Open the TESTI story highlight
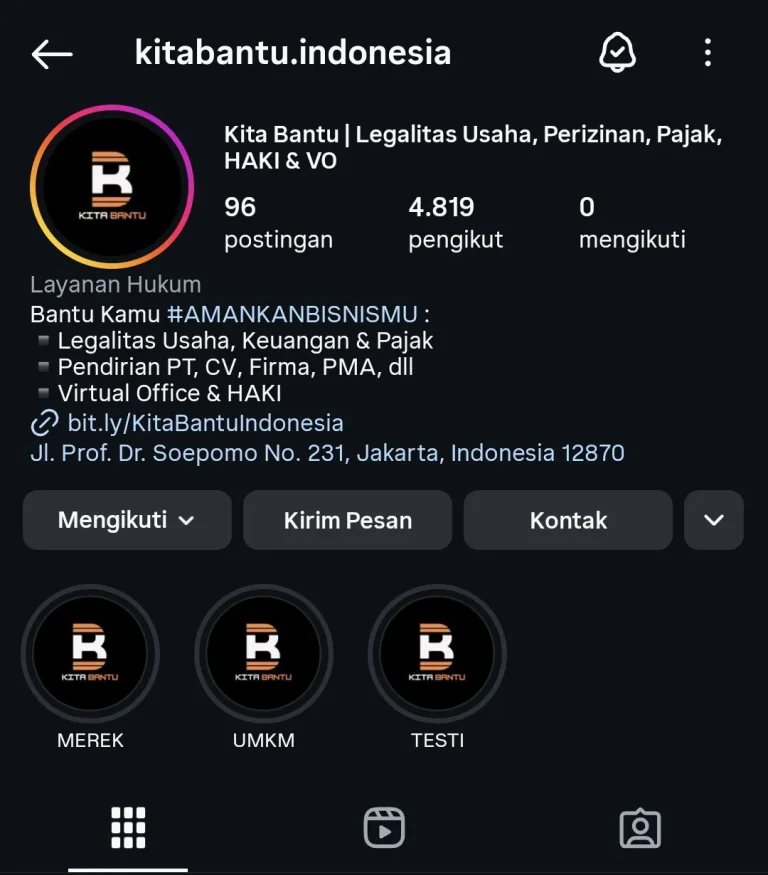The width and height of the screenshot is (768, 875). pos(437,654)
